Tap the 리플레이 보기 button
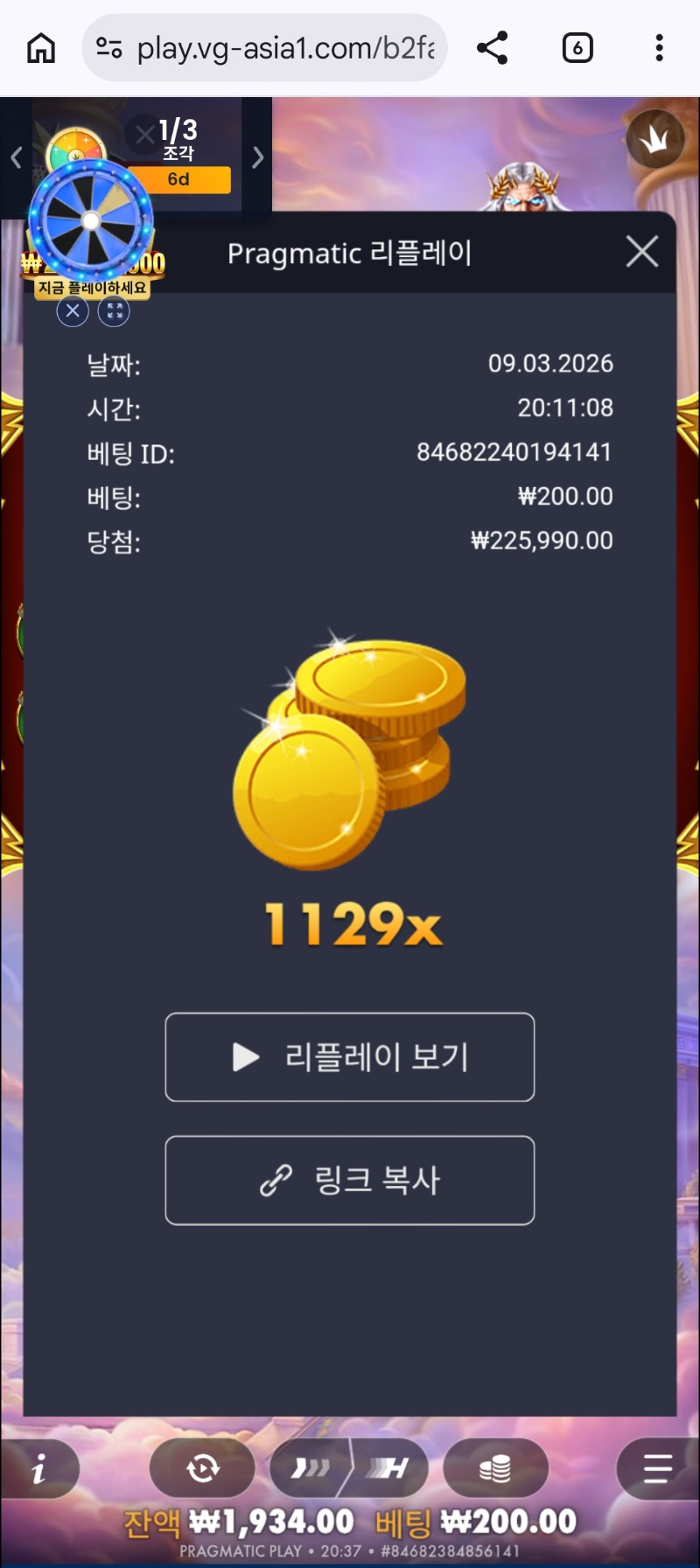This screenshot has height=1568, width=700. [350, 1057]
